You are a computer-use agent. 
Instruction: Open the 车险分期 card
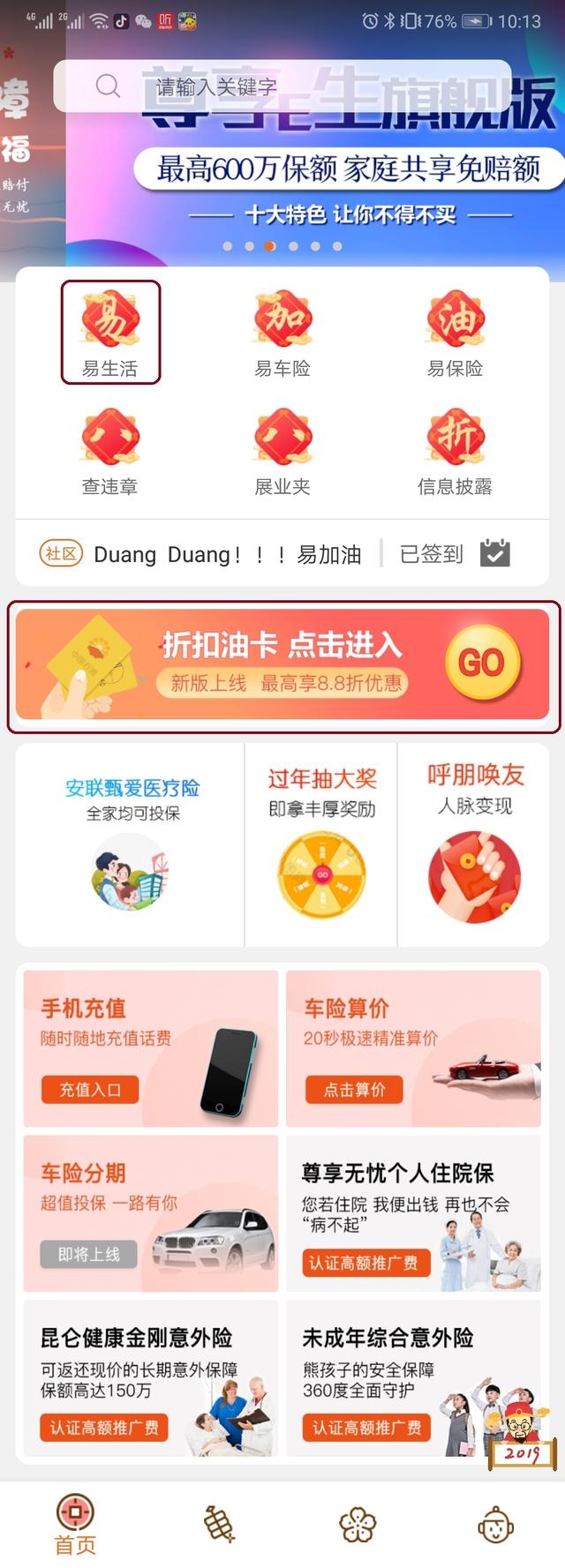[x=150, y=1212]
